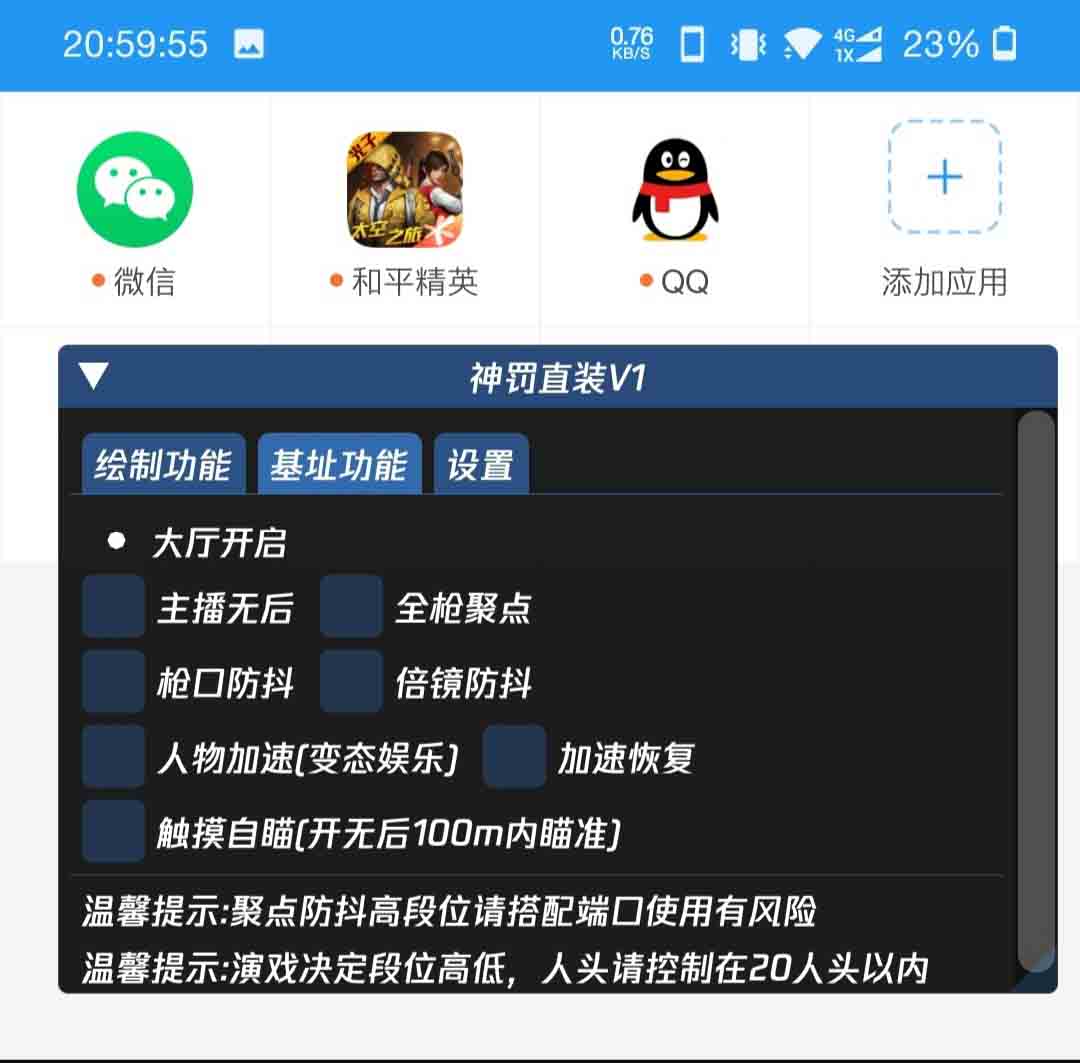
Task: Open the 设置 tab
Action: 481,465
